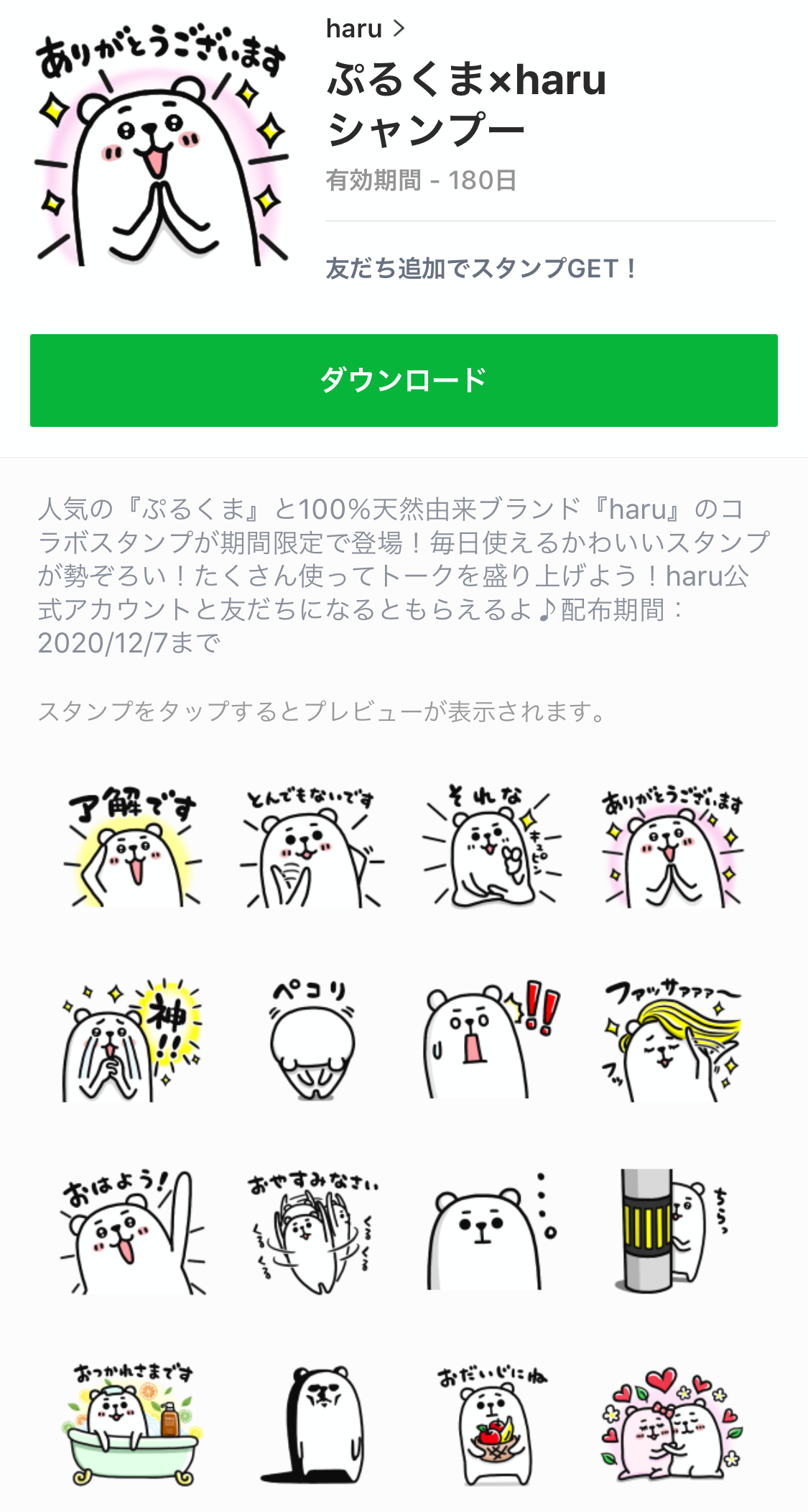
Task: Preview the ファッサァァァ hair flip sticker
Action: [x=672, y=1040]
